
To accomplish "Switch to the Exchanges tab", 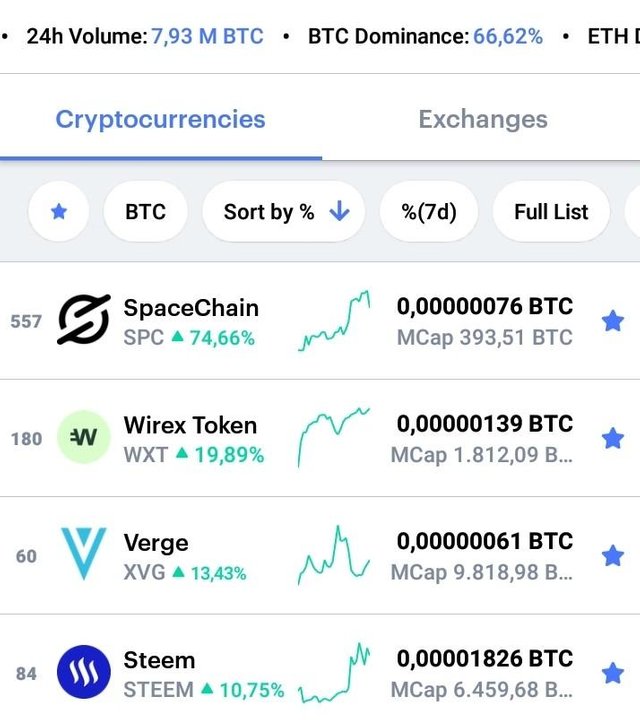I will click(482, 120).
